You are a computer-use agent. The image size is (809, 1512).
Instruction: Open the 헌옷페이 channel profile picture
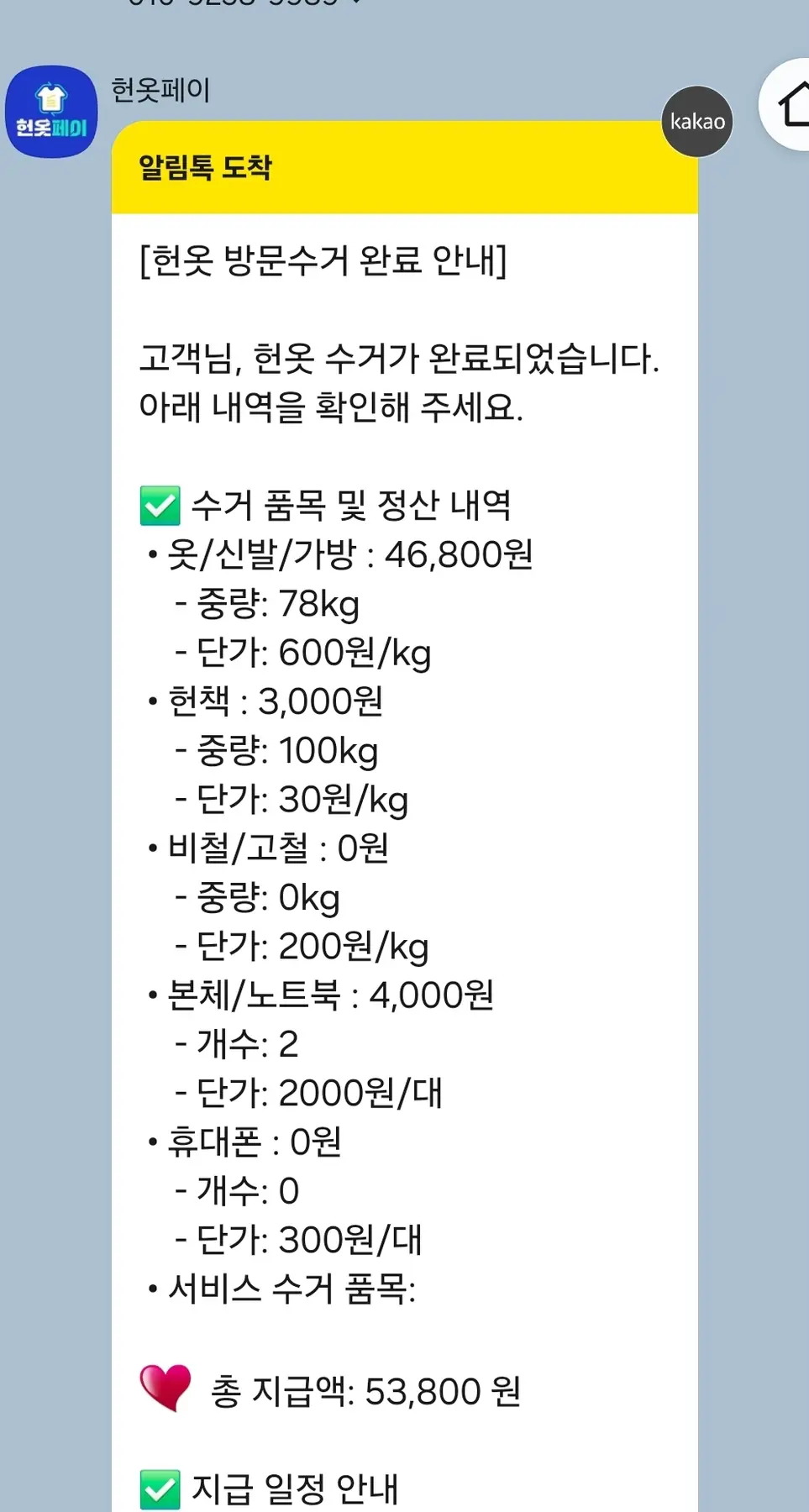(x=51, y=112)
